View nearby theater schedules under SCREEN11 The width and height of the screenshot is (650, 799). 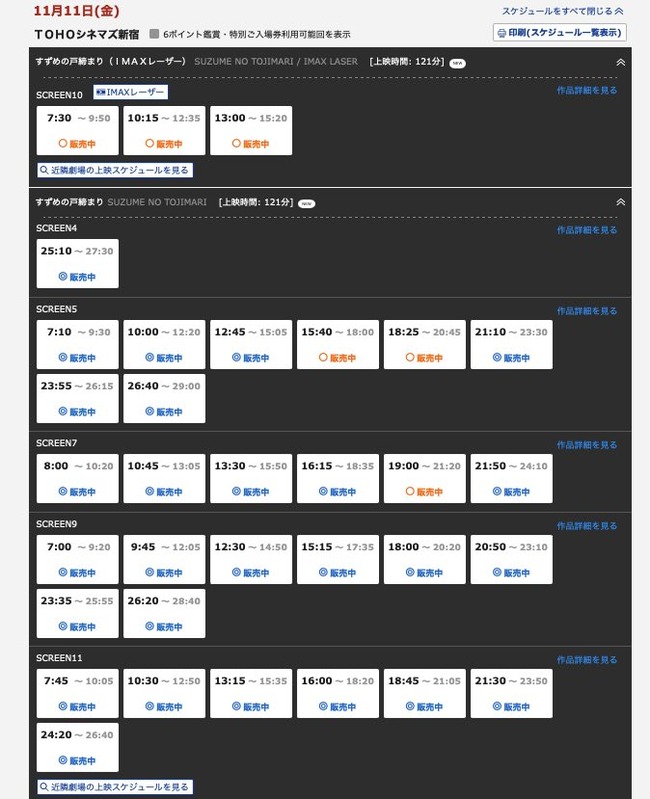tap(114, 787)
